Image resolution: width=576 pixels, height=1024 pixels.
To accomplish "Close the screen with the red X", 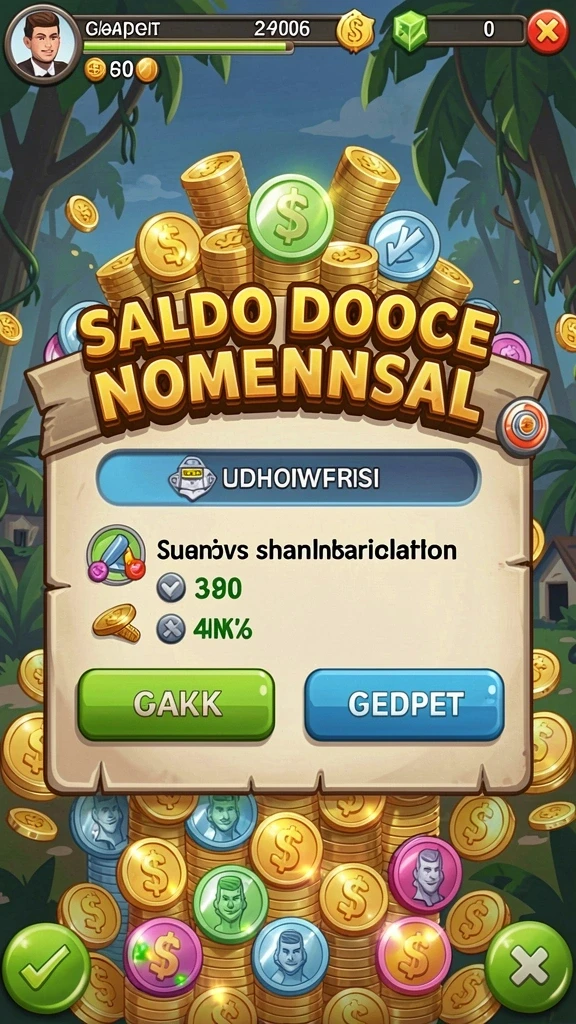I will click(547, 29).
